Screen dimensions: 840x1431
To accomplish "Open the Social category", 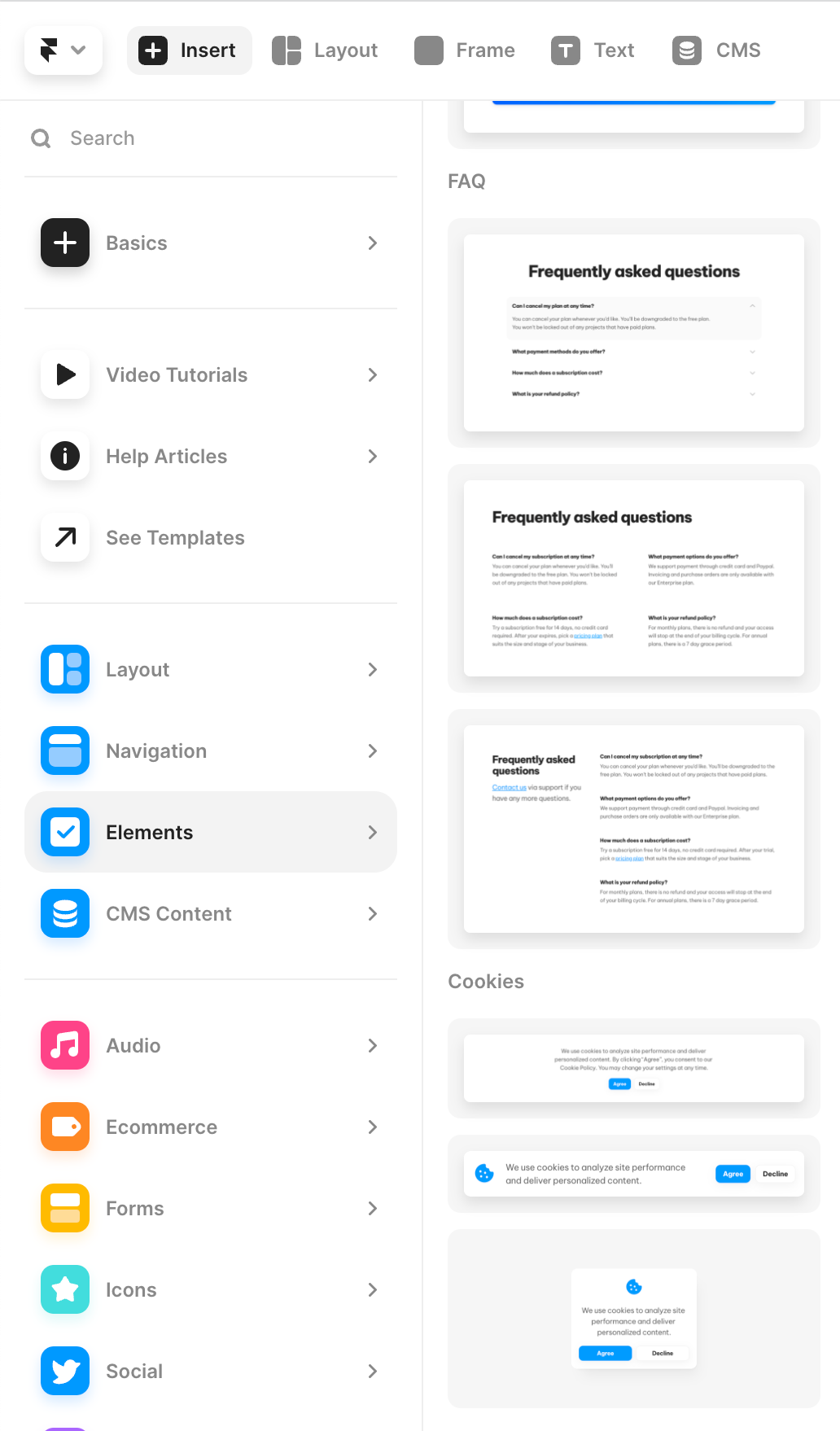I will click(210, 1372).
